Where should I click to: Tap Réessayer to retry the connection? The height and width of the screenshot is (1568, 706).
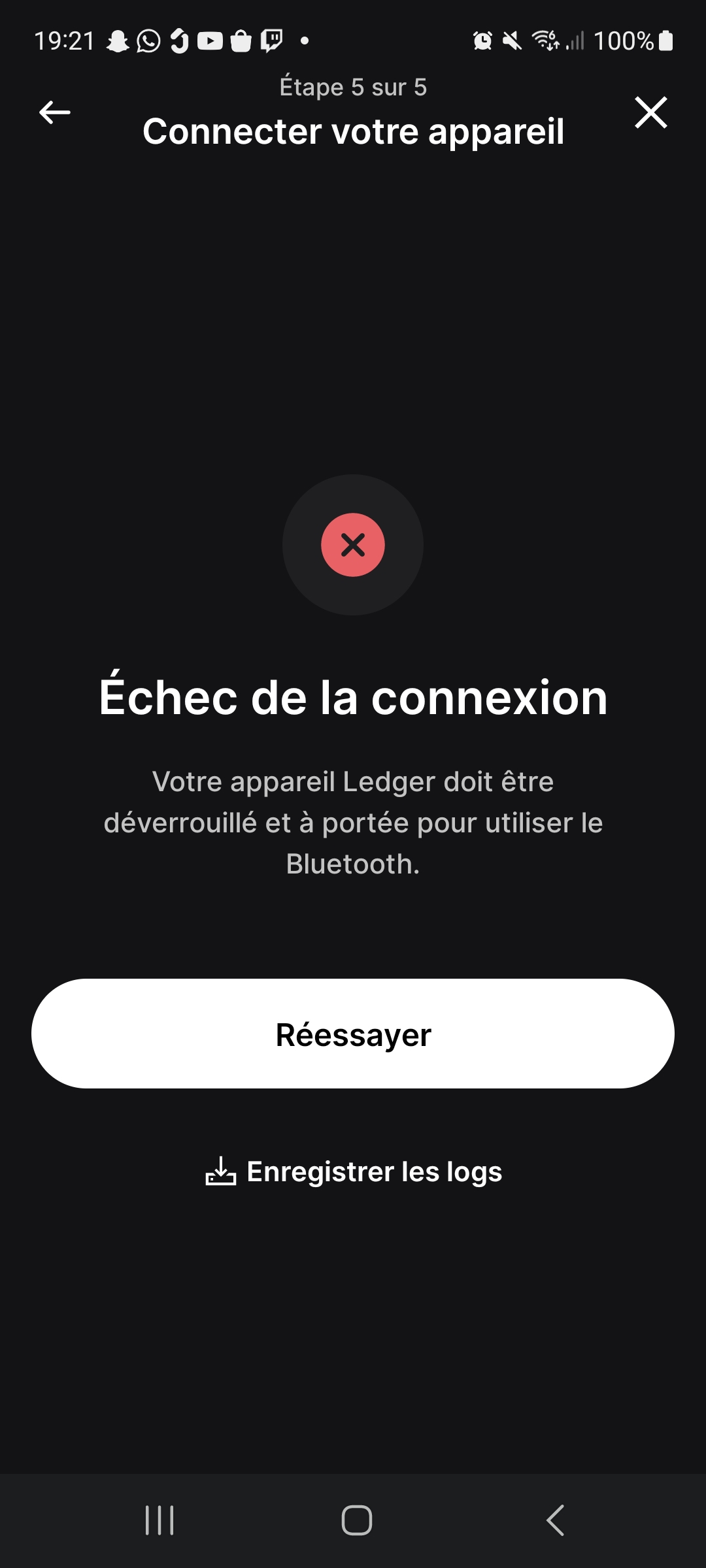tap(353, 1034)
